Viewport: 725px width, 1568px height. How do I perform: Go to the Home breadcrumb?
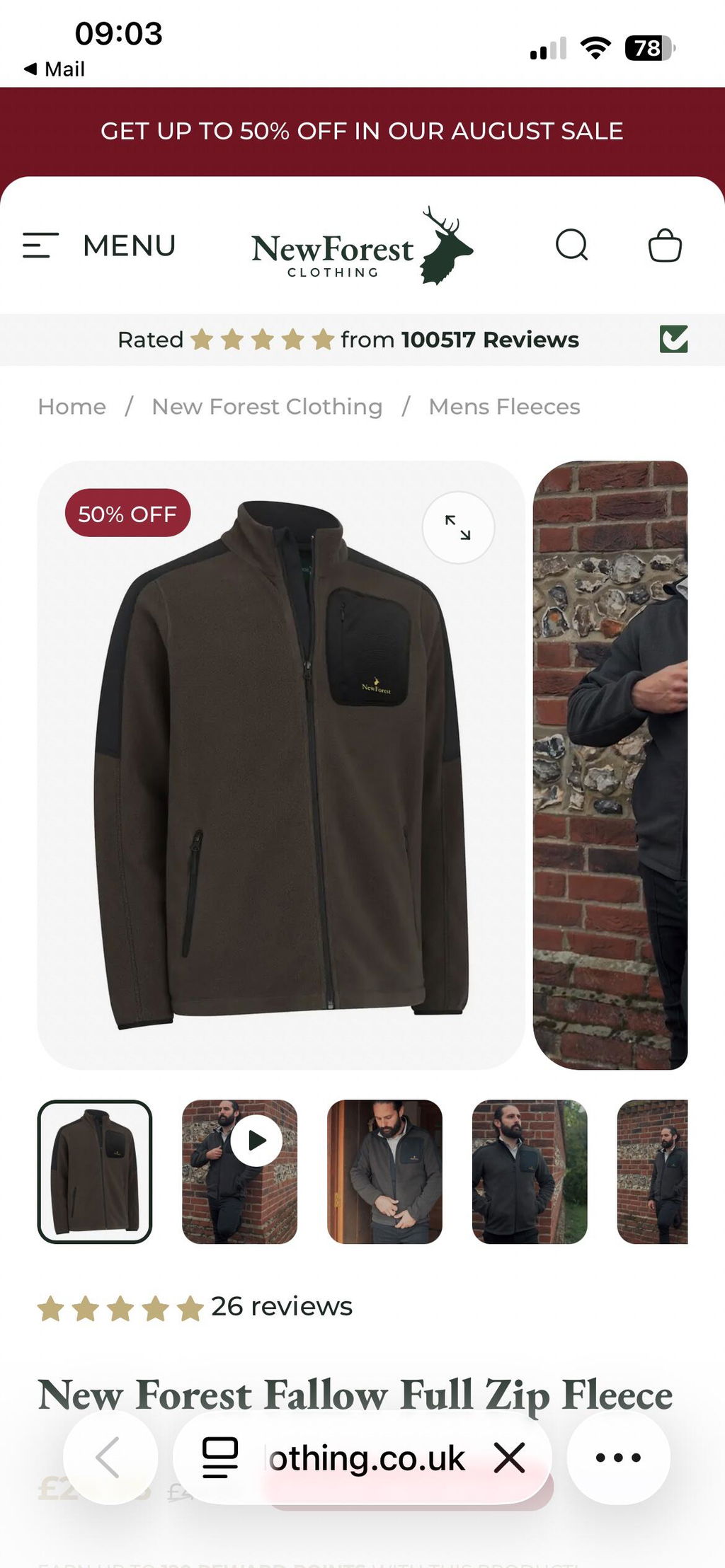(x=72, y=407)
